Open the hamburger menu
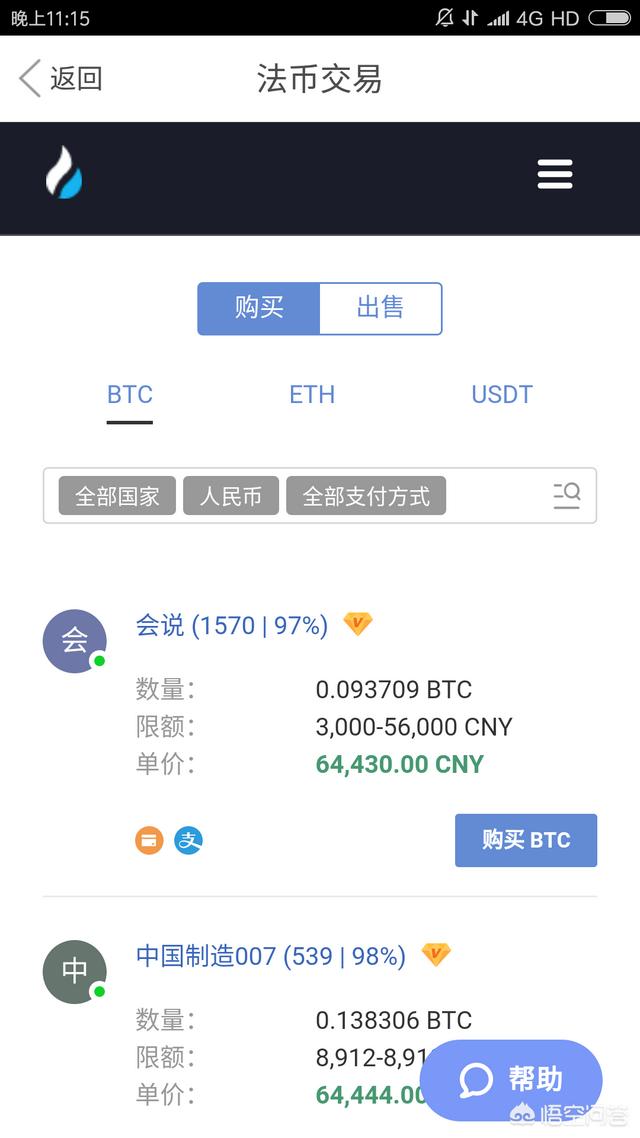Viewport: 640px width, 1138px height. (555, 174)
